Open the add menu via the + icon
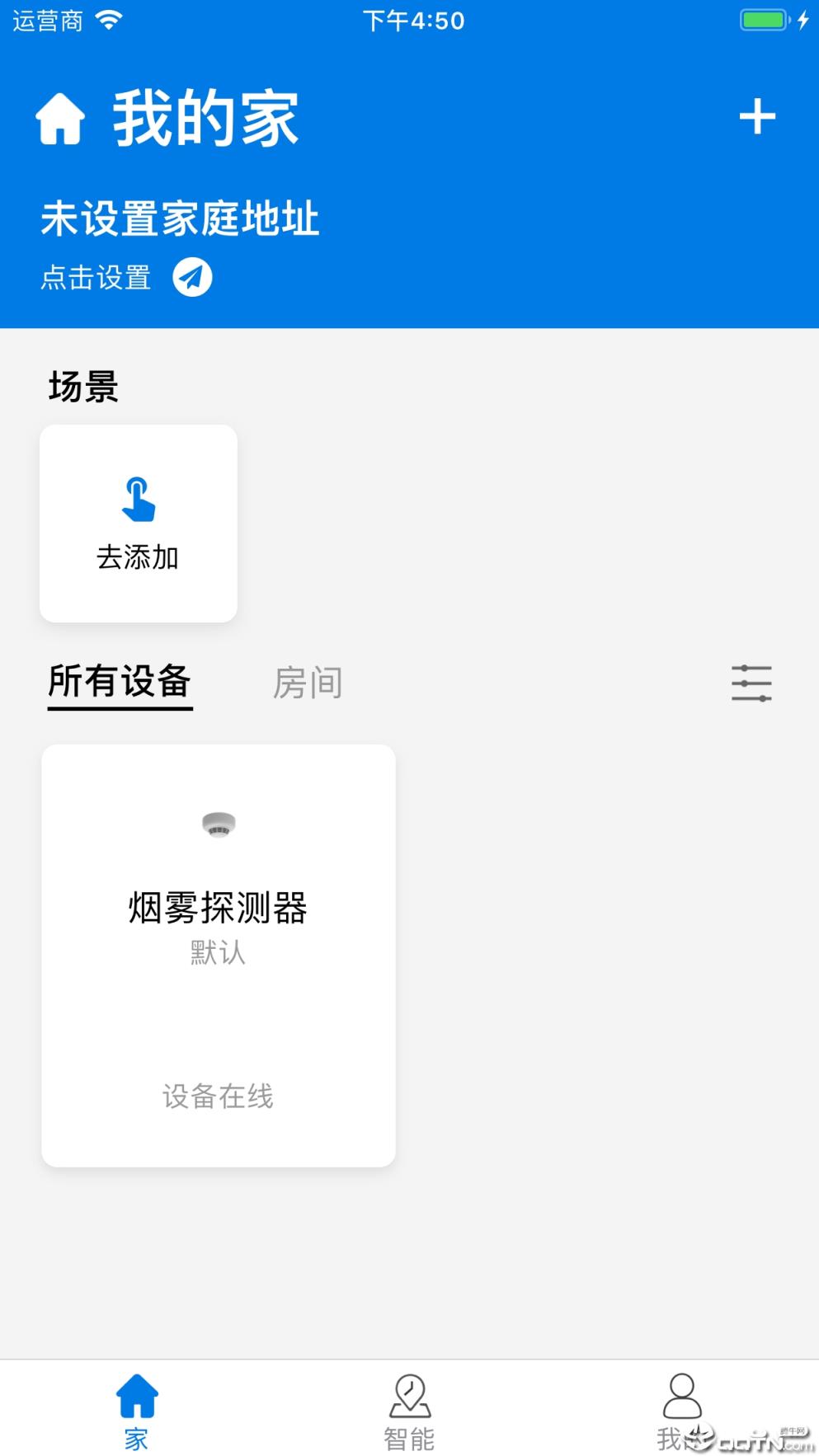 (758, 117)
